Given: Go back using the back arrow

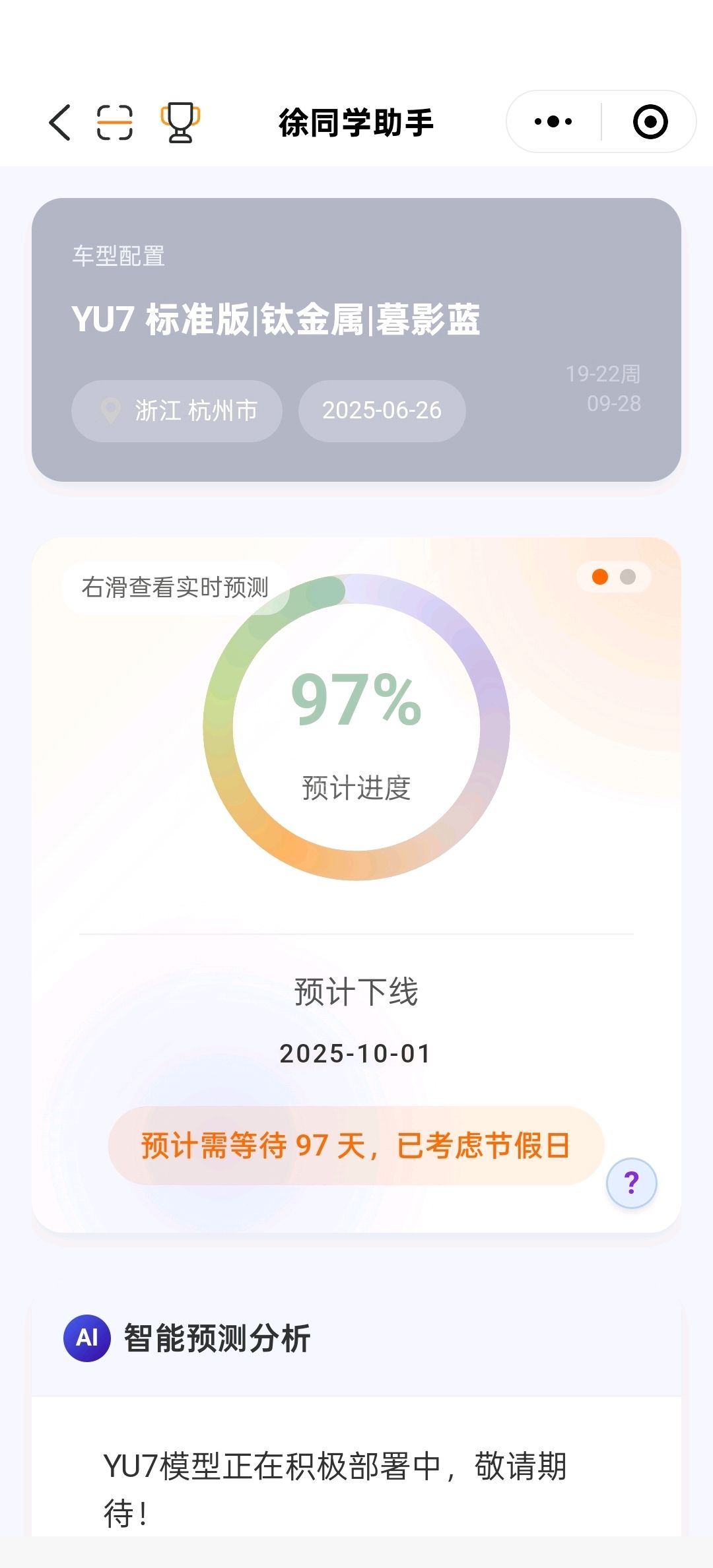Looking at the screenshot, I should (59, 122).
